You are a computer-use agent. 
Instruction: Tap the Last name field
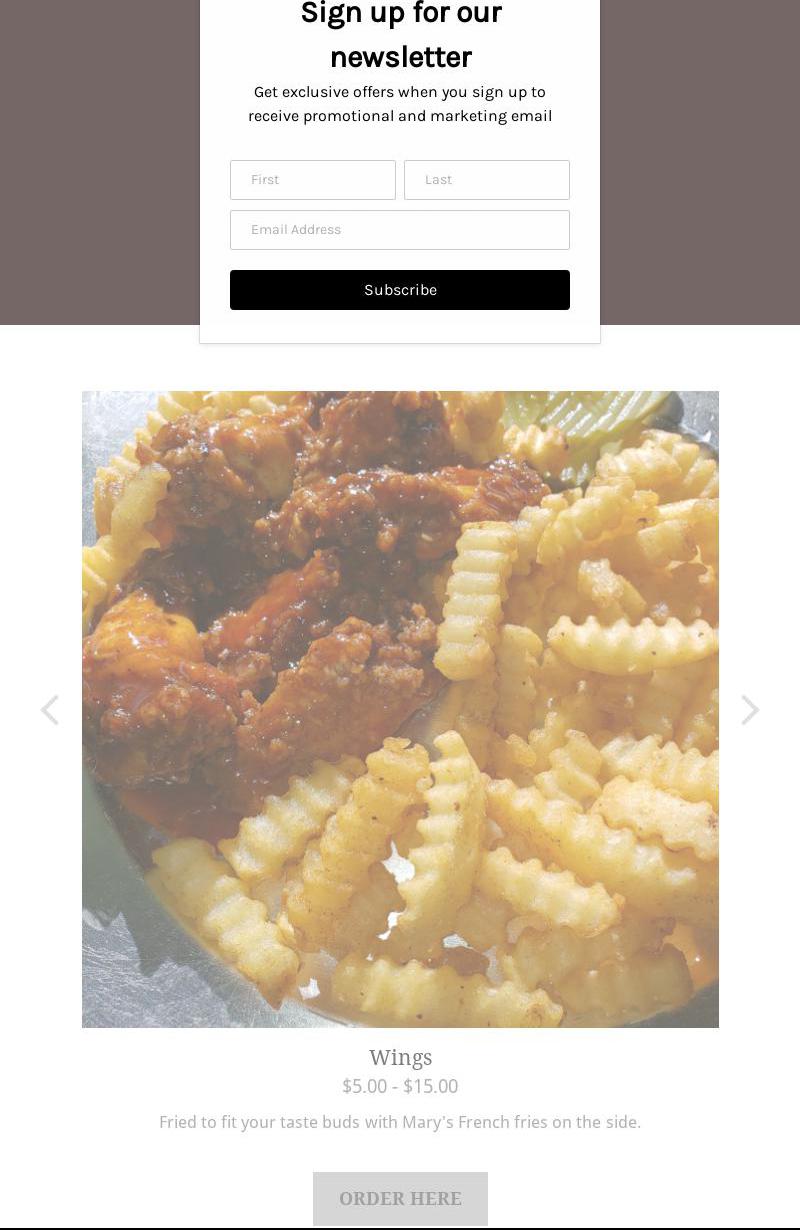point(486,180)
